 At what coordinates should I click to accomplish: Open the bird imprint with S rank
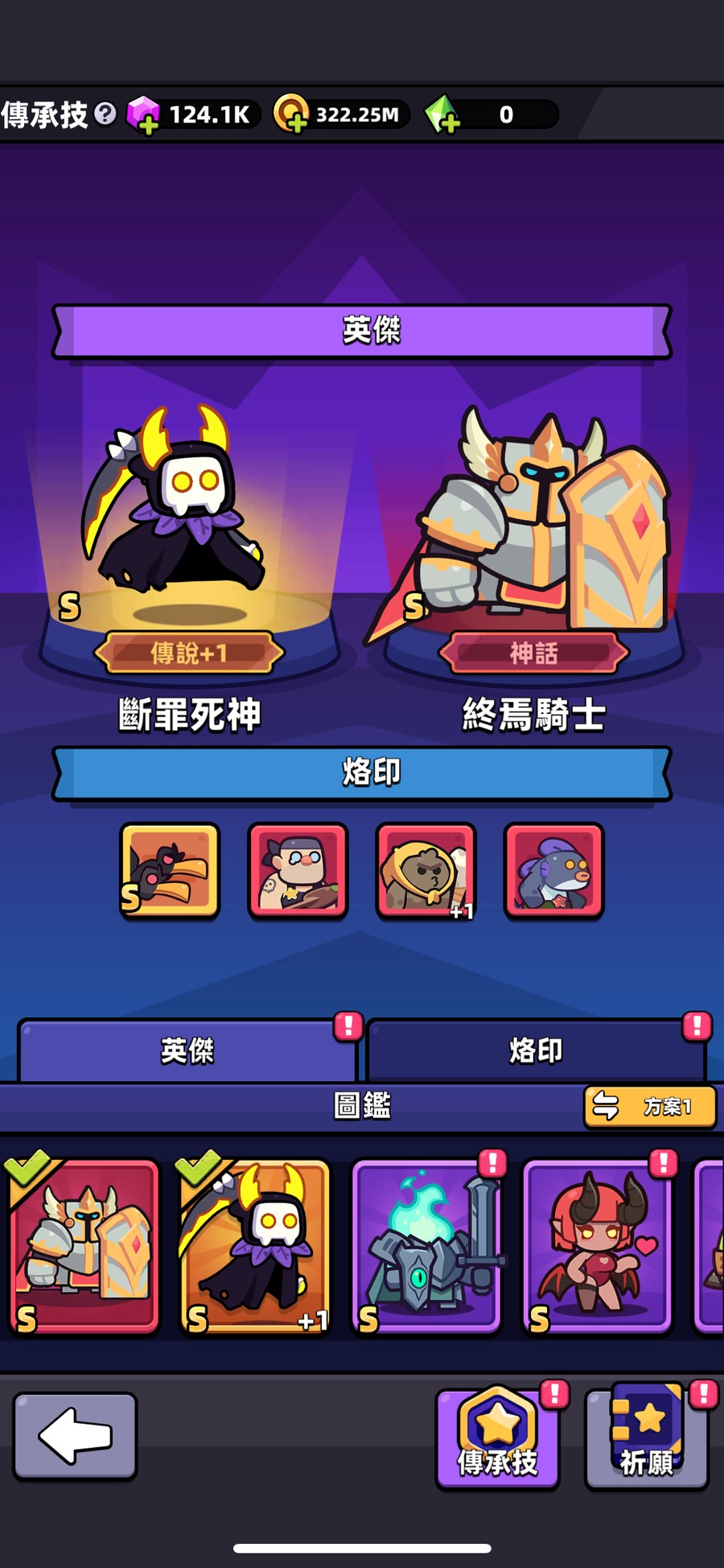click(x=170, y=870)
